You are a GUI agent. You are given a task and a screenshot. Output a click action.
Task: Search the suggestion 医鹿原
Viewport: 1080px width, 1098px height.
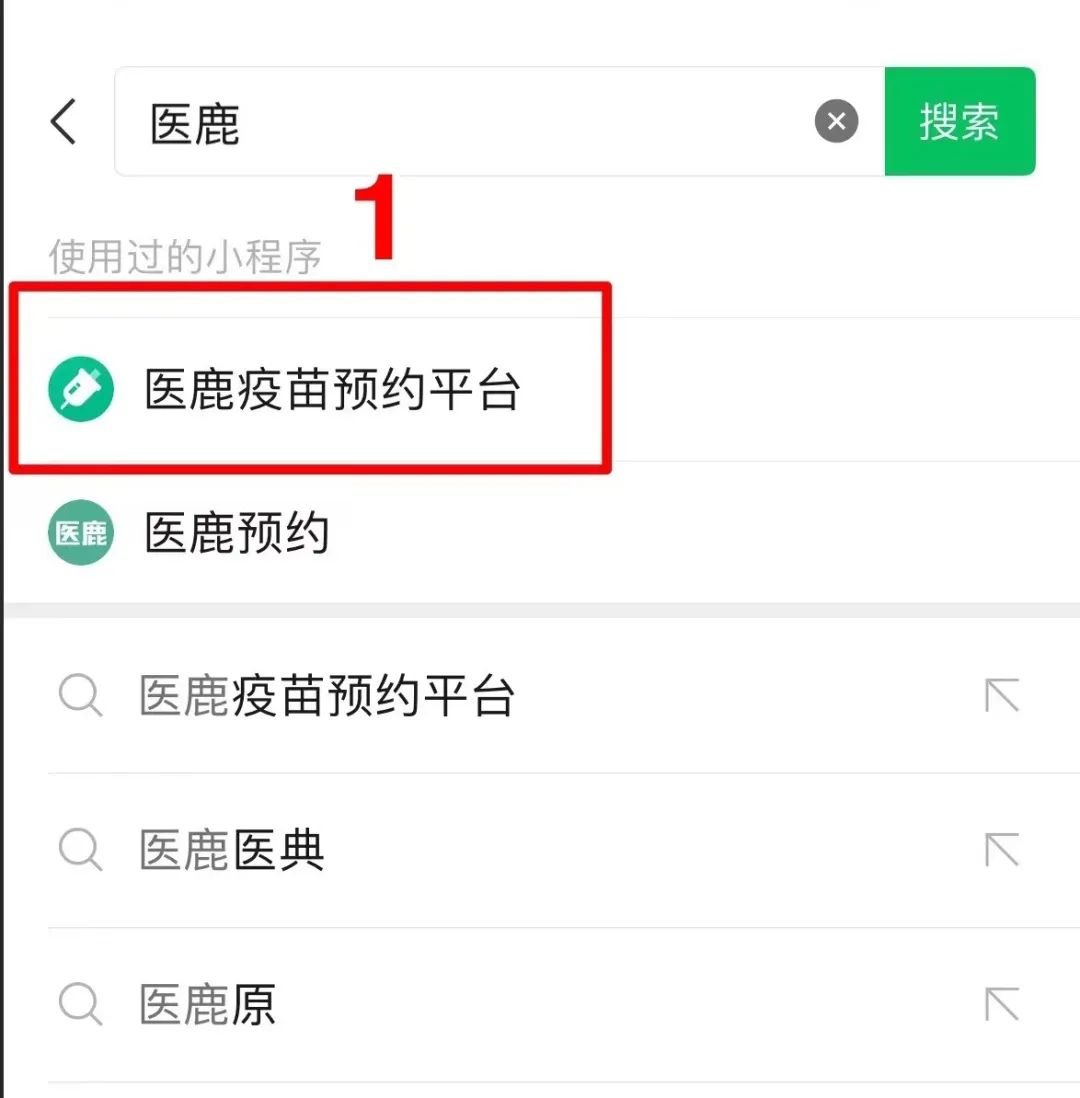coord(207,1005)
